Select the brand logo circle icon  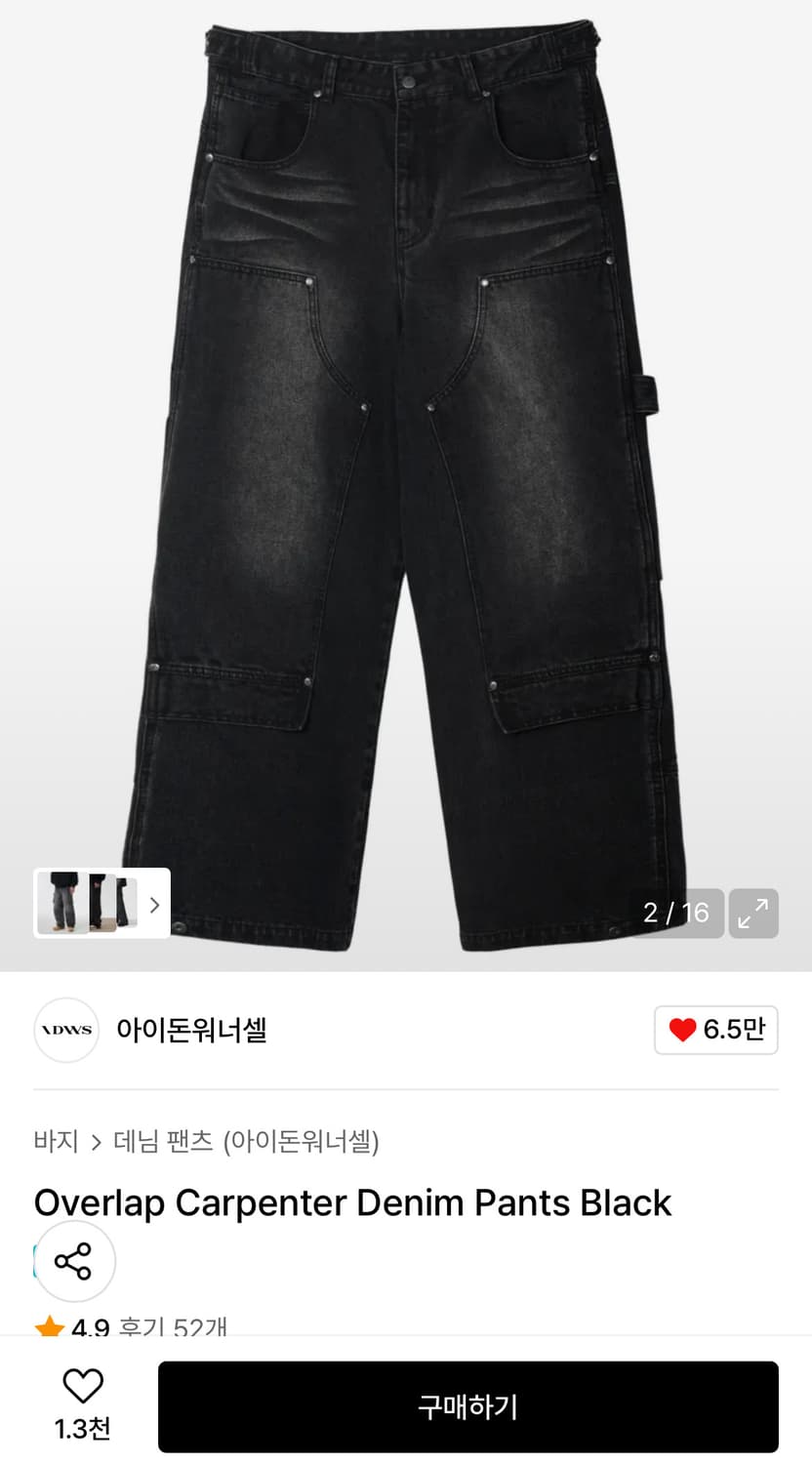pyautogui.click(x=65, y=1030)
